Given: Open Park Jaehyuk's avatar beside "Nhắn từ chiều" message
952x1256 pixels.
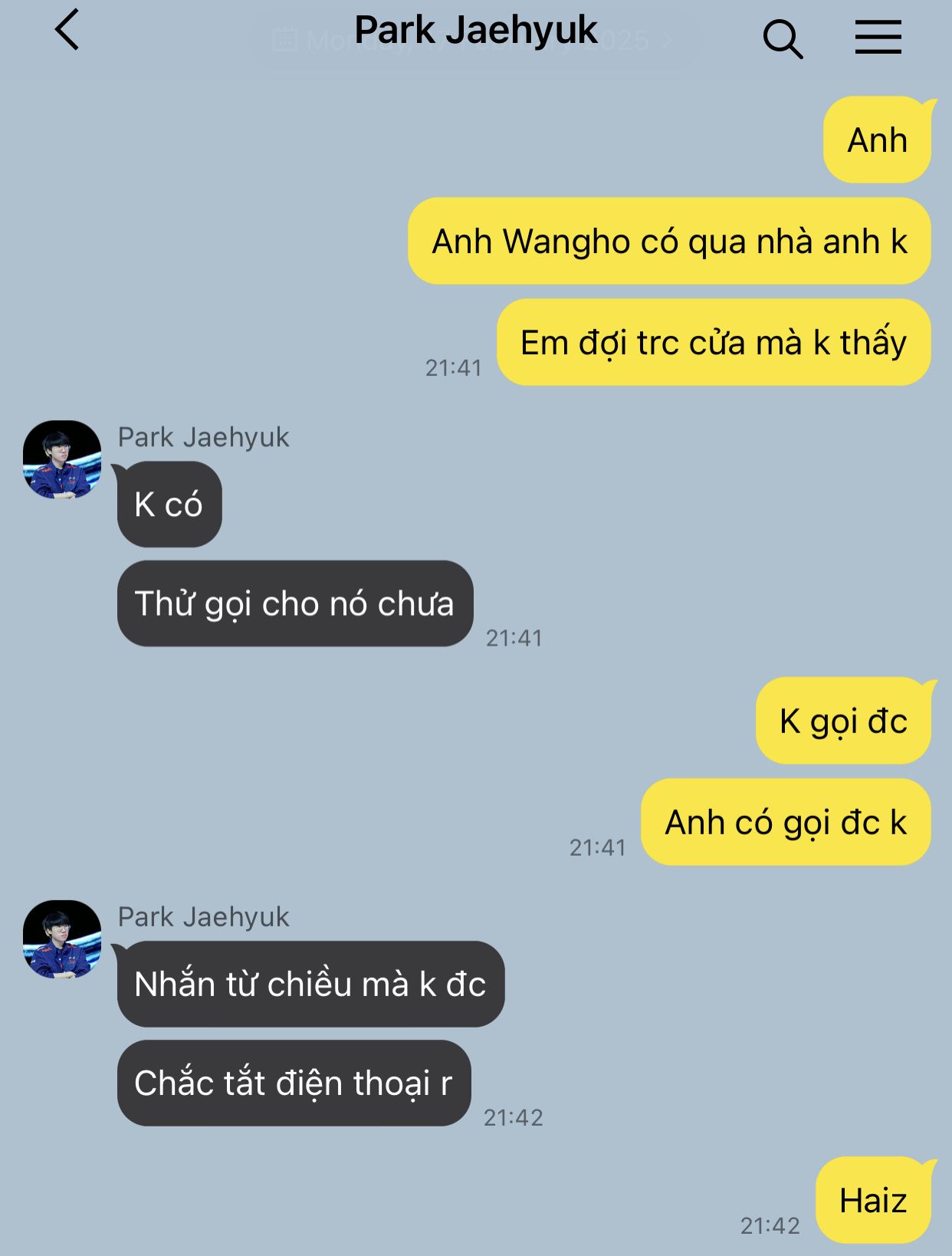Looking at the screenshot, I should click(62, 939).
